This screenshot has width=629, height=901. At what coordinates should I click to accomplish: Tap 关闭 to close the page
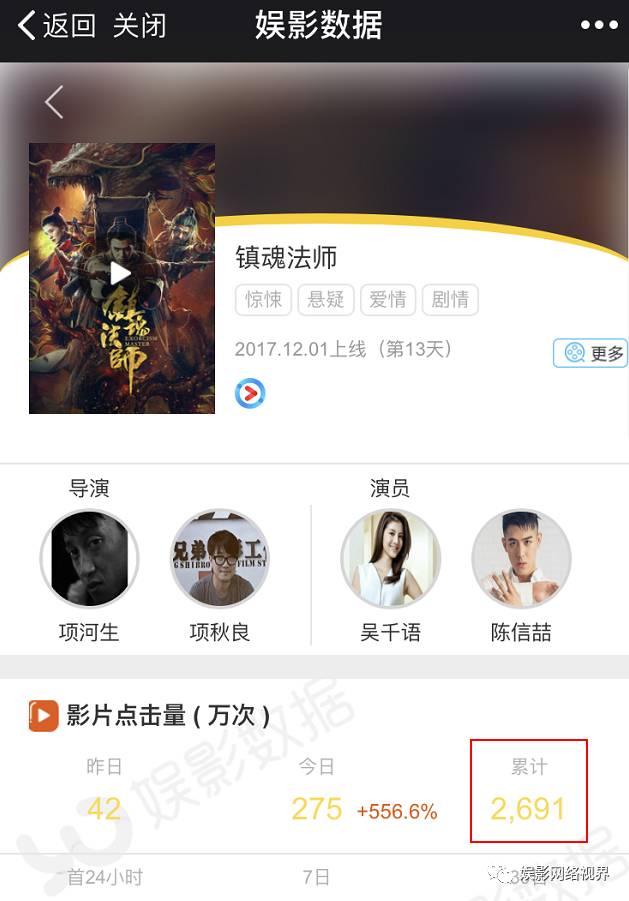pyautogui.click(x=139, y=25)
